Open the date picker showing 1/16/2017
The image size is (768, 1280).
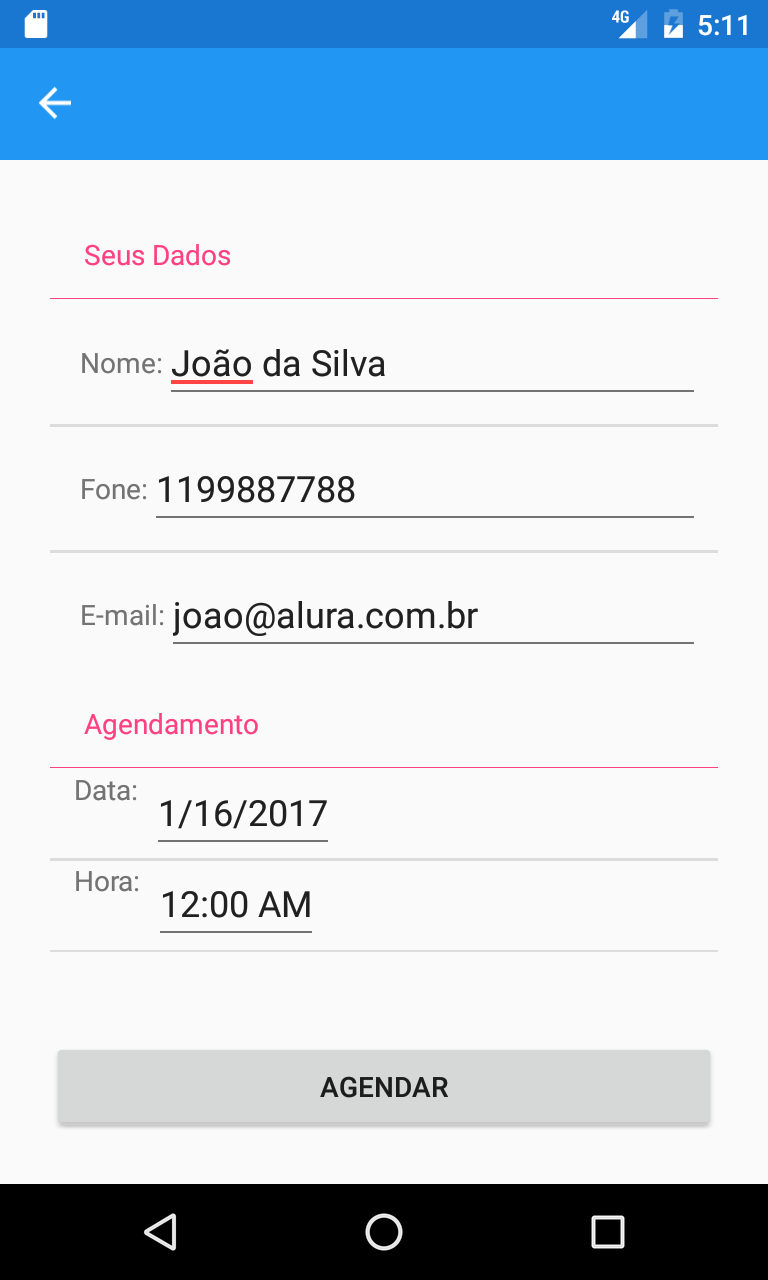click(x=243, y=814)
